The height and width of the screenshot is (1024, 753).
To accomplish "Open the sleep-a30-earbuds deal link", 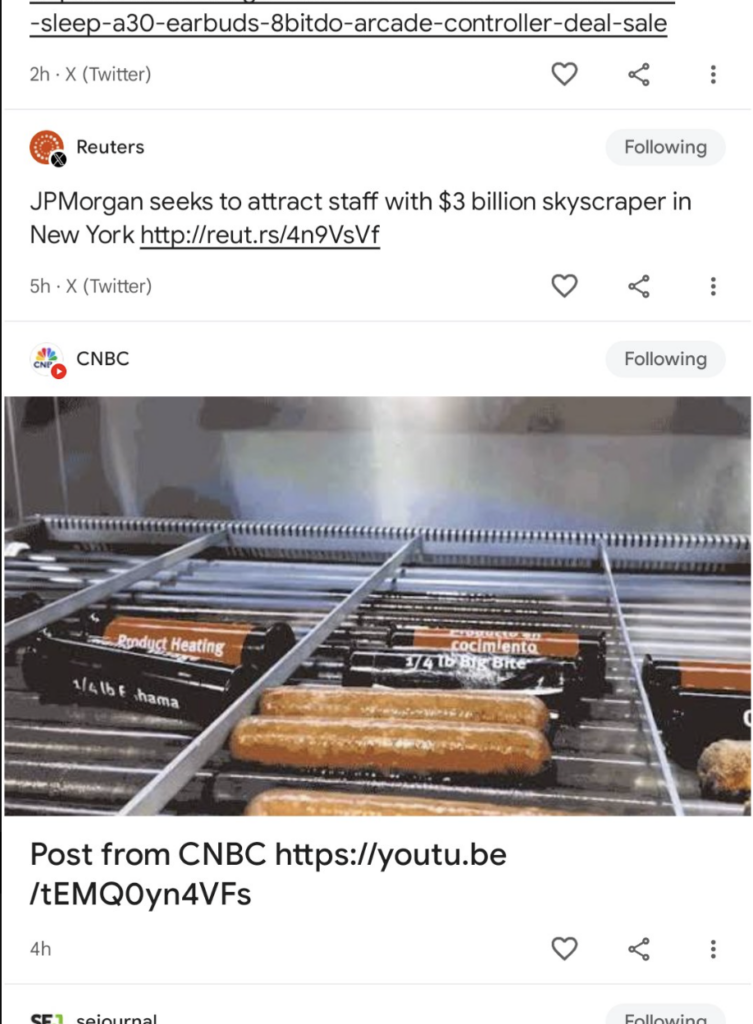I will pyautogui.click(x=348, y=23).
